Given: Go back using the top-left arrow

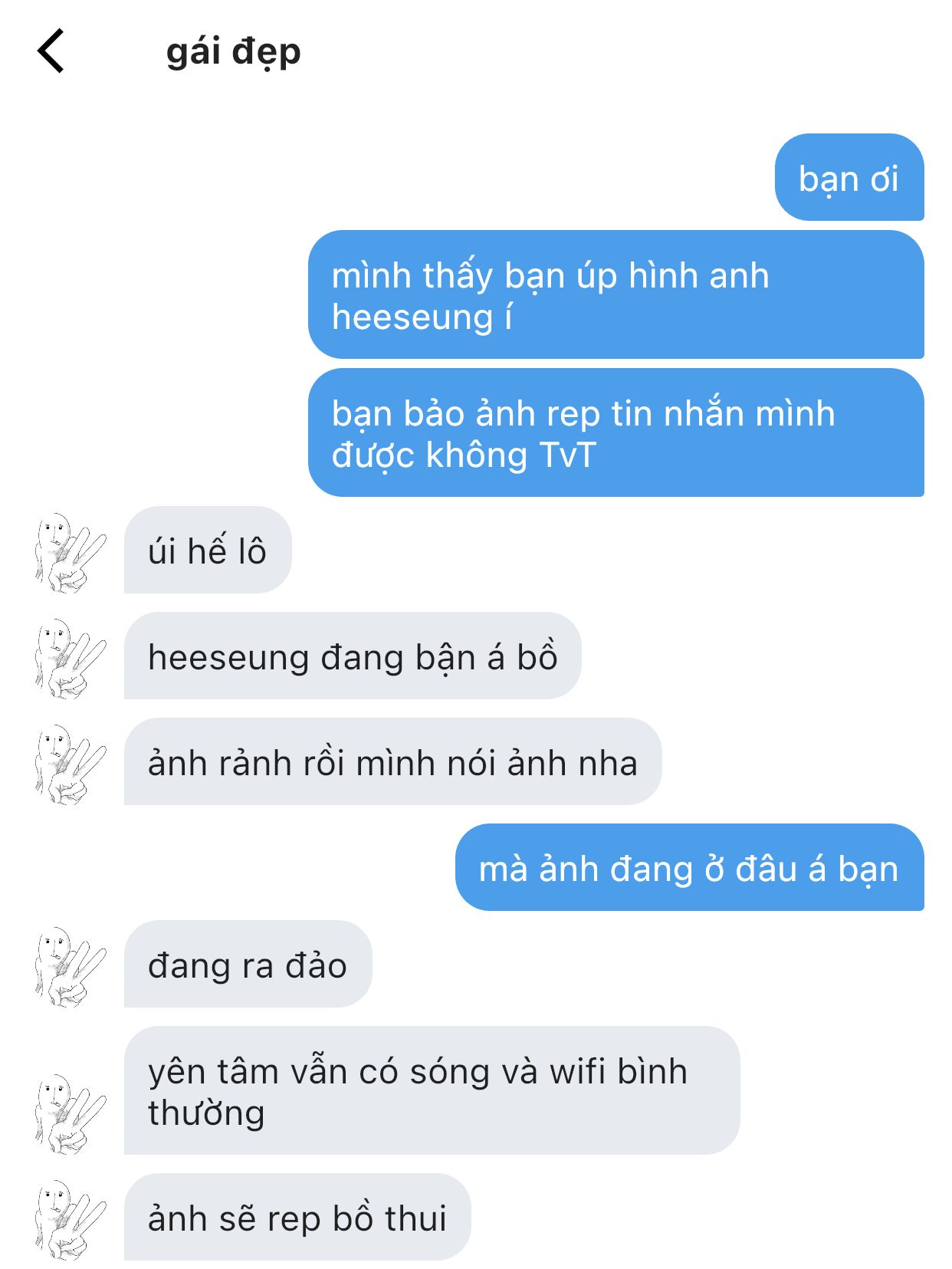Looking at the screenshot, I should point(51,51).
